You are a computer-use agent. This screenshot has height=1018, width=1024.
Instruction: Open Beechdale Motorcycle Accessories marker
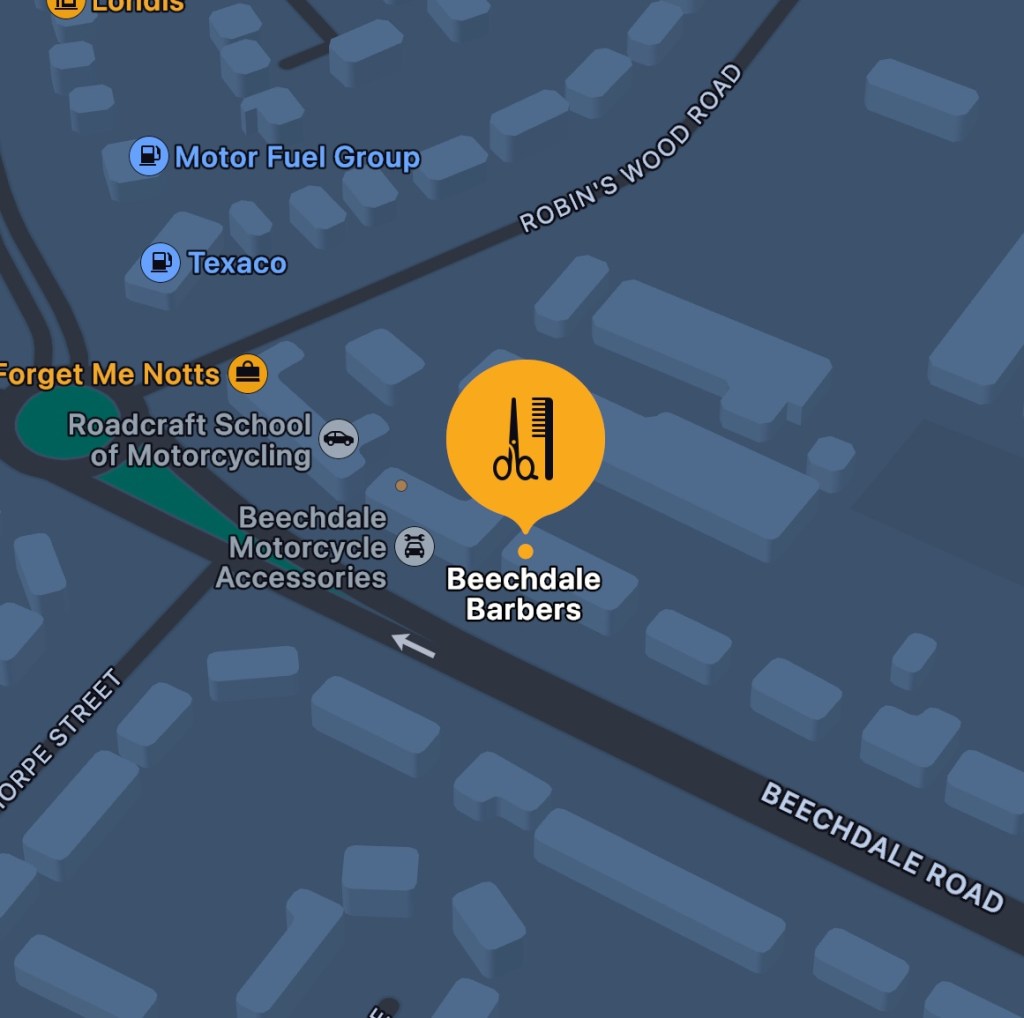[413, 546]
